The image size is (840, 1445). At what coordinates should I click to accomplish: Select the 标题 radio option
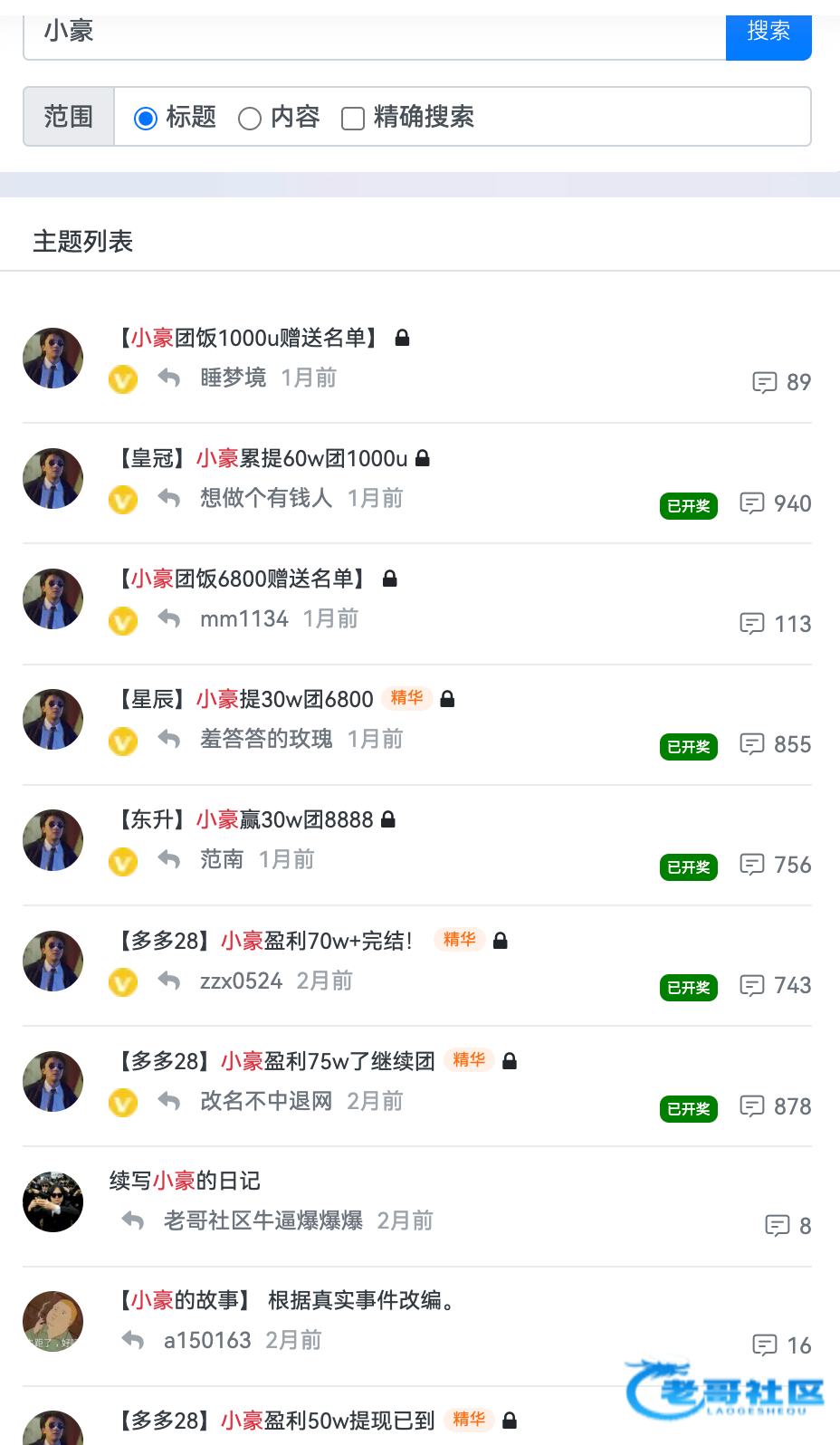(146, 118)
